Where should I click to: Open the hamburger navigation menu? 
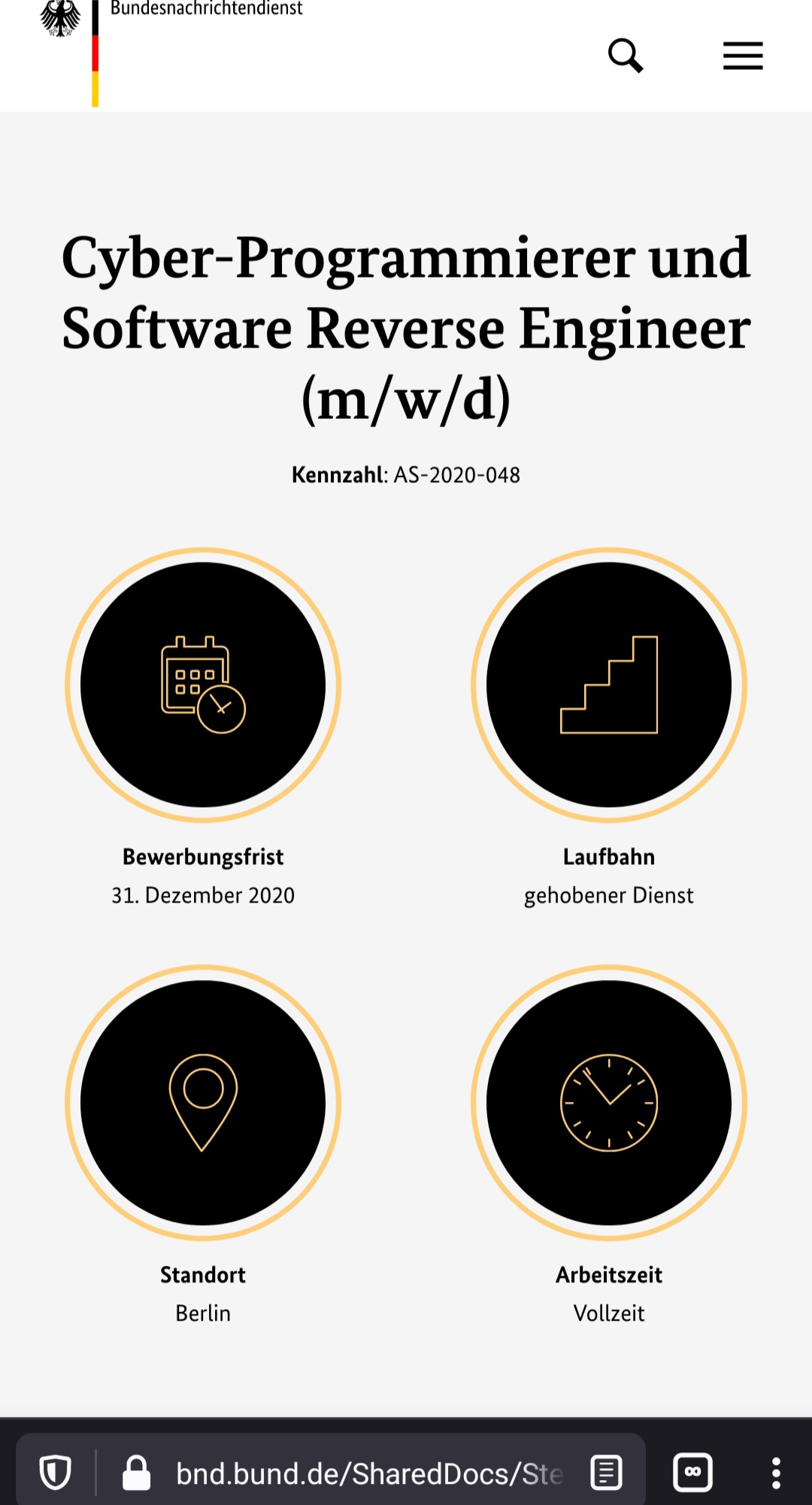[742, 56]
